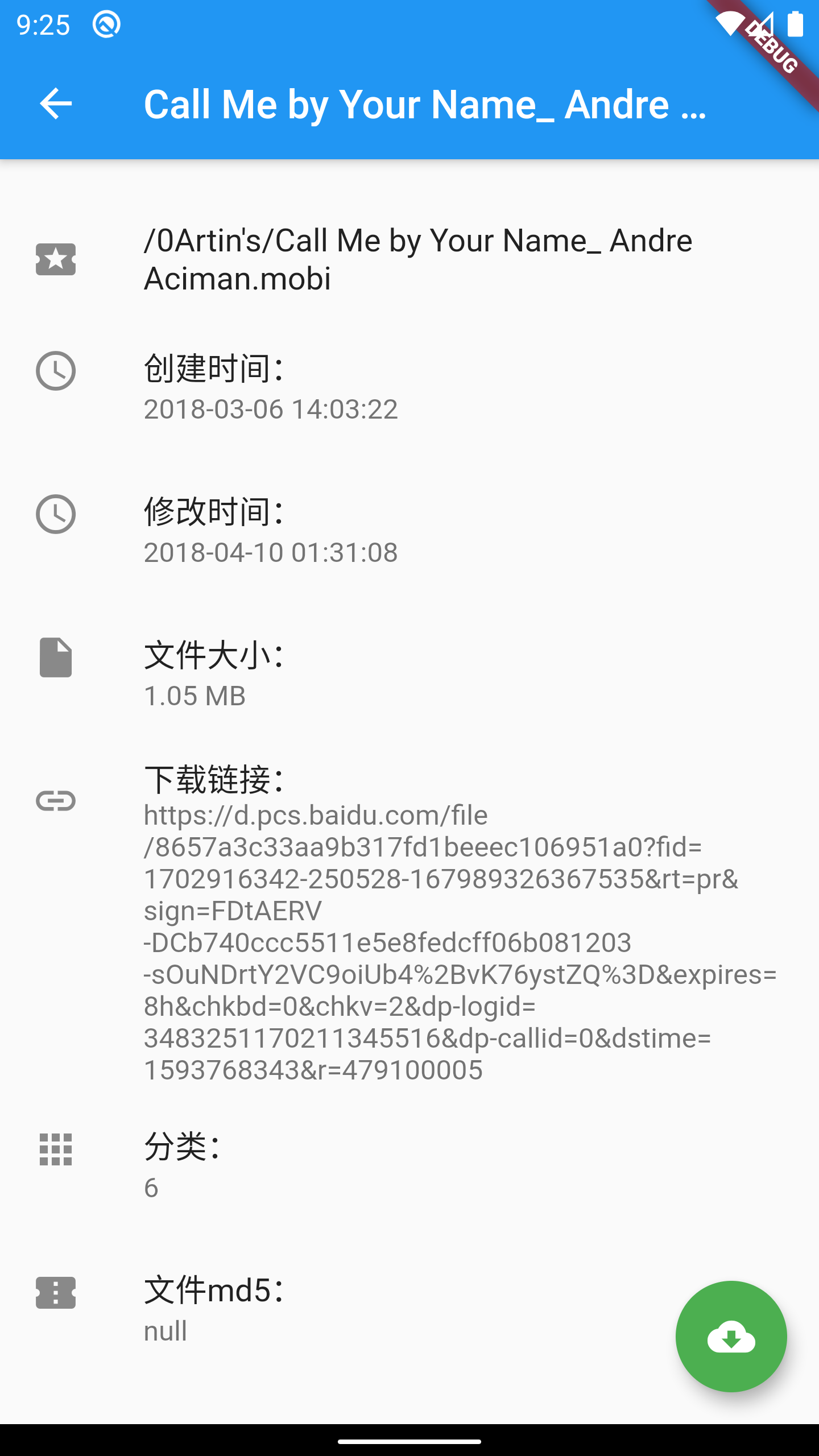Image resolution: width=819 pixels, height=1456 pixels.
Task: Select the md5 ticket icon near 文件md5
Action: coord(55,1294)
